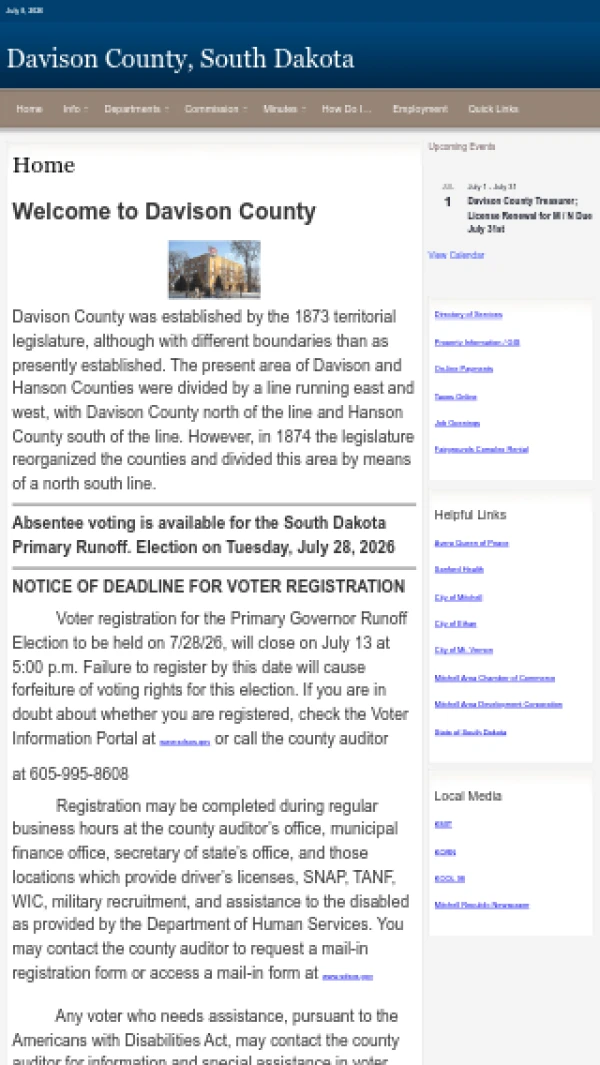The width and height of the screenshot is (600, 1065).
Task: Open the Directory of Services link
Action: [468, 314]
